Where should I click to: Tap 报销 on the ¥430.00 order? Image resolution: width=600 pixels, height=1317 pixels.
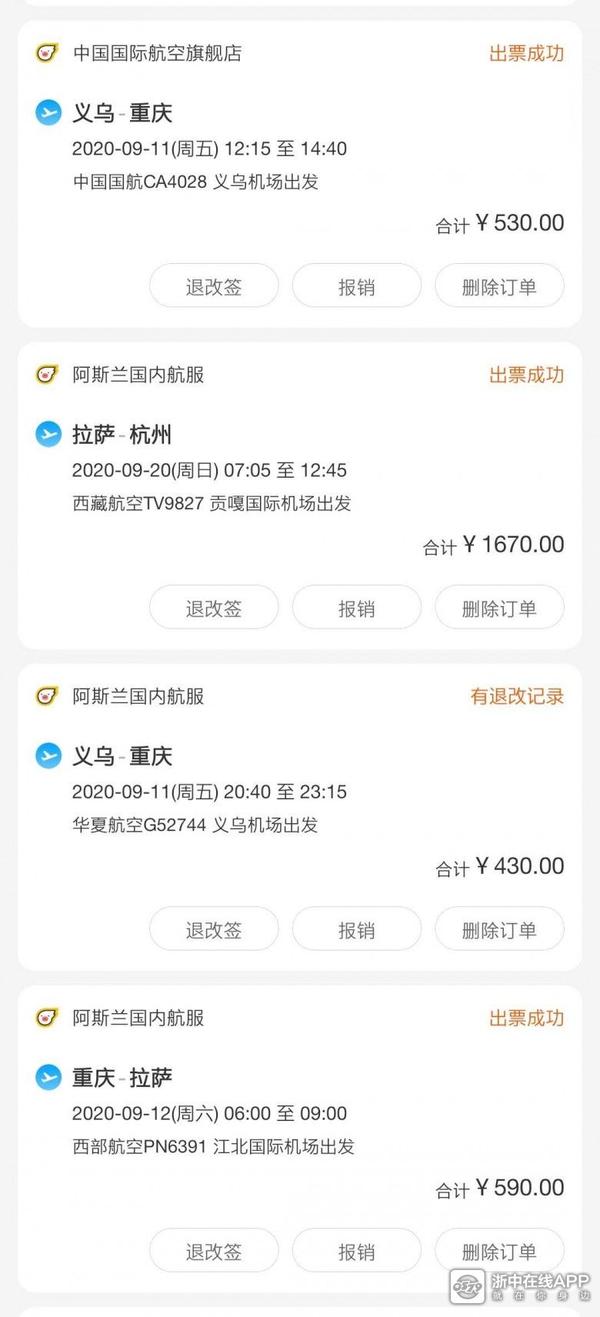356,929
